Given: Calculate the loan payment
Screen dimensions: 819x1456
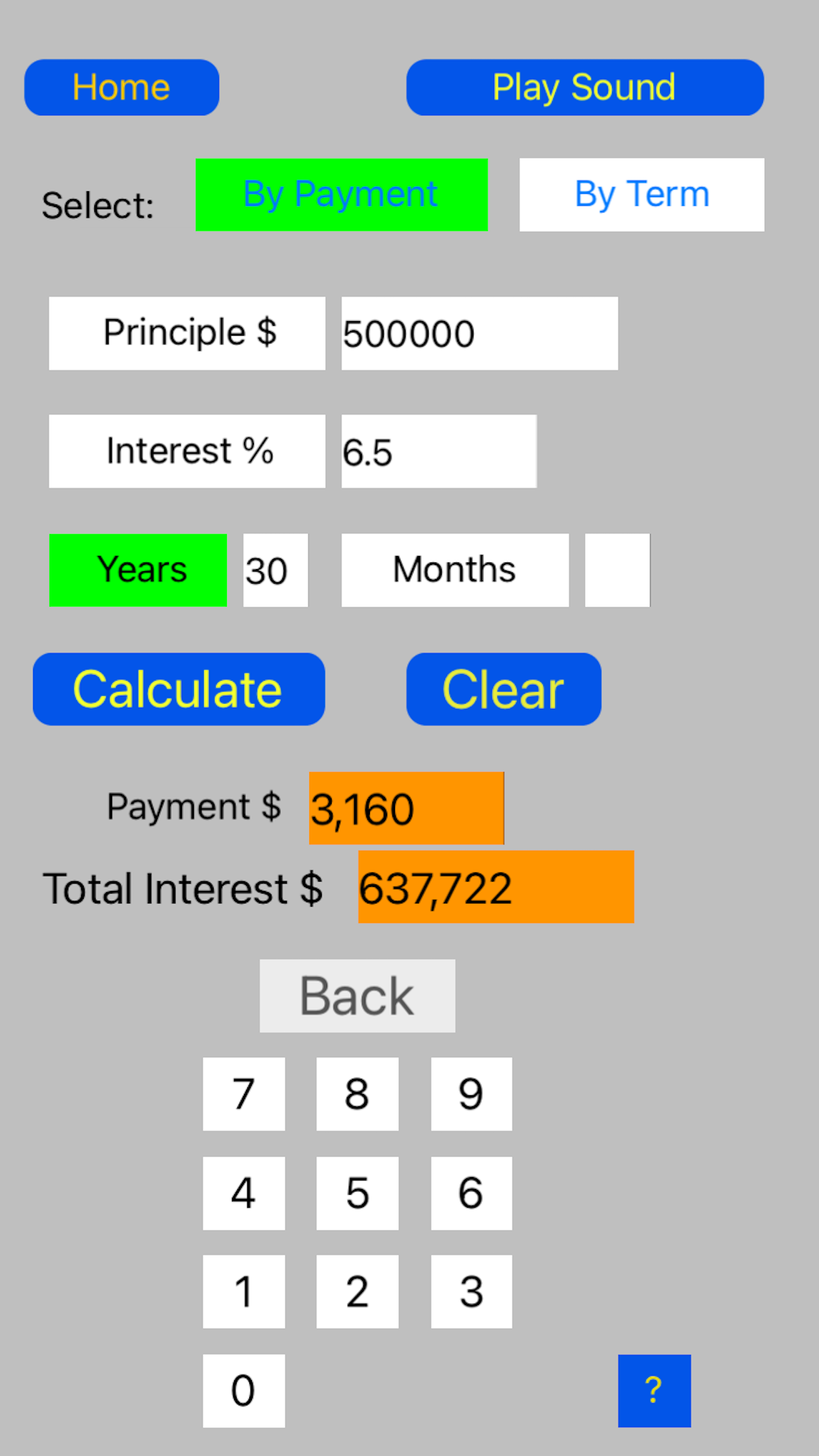Looking at the screenshot, I should [x=179, y=689].
